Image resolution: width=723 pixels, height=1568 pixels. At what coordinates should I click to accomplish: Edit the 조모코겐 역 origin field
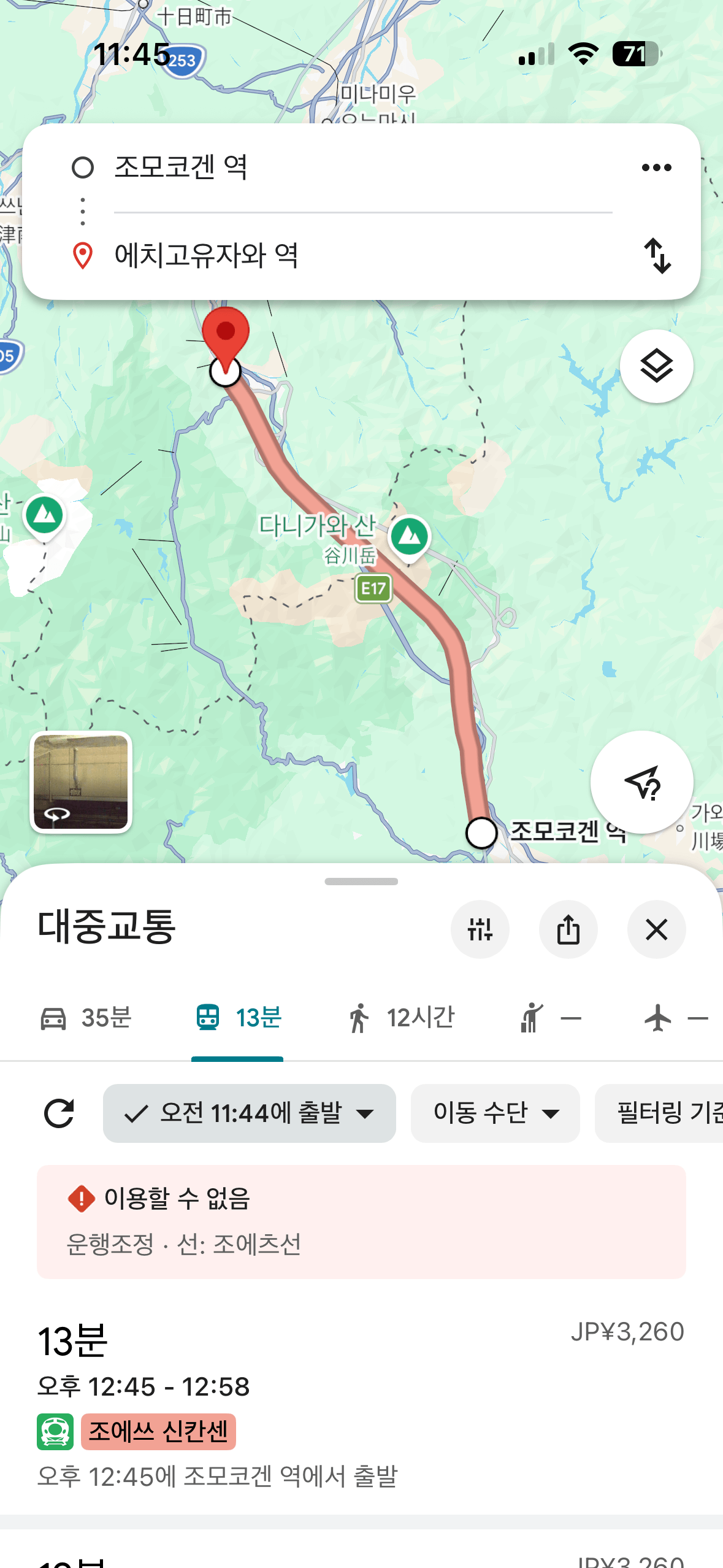tap(362, 167)
